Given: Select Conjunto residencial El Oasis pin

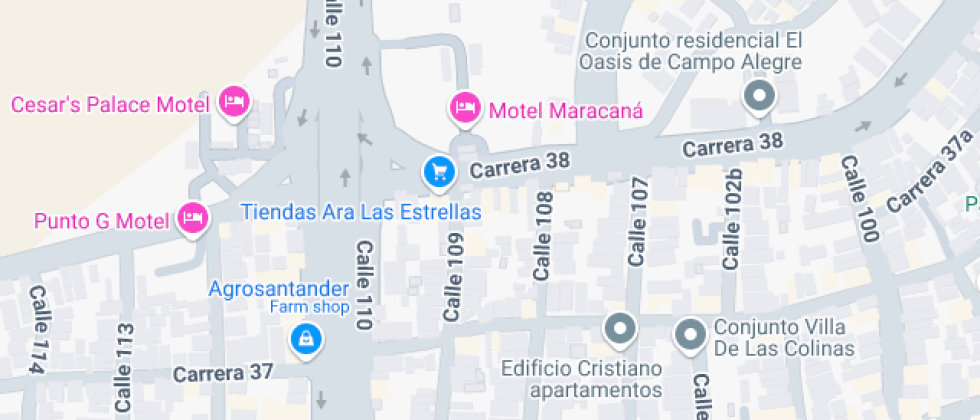Looking at the screenshot, I should pos(759,97).
